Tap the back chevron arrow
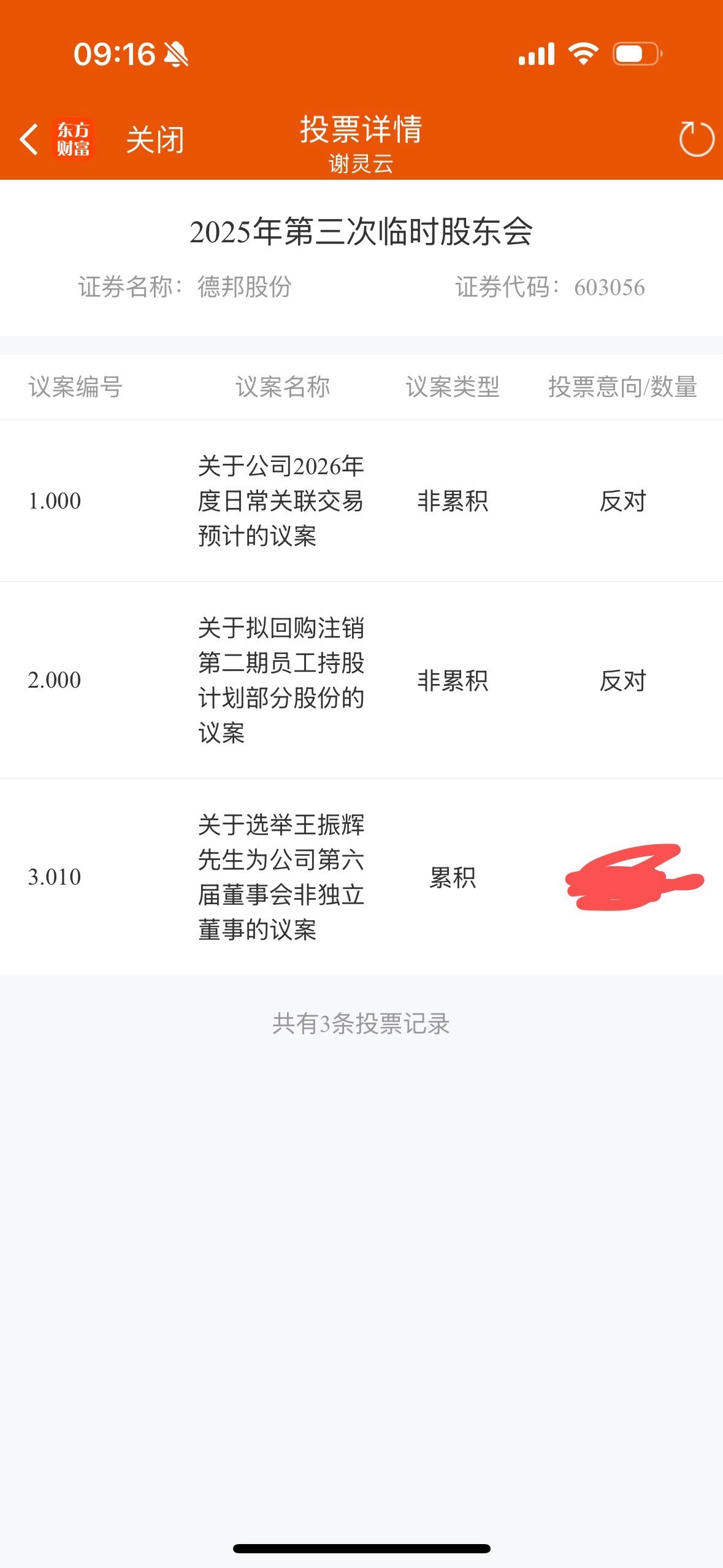The width and height of the screenshot is (723, 1568). point(29,140)
